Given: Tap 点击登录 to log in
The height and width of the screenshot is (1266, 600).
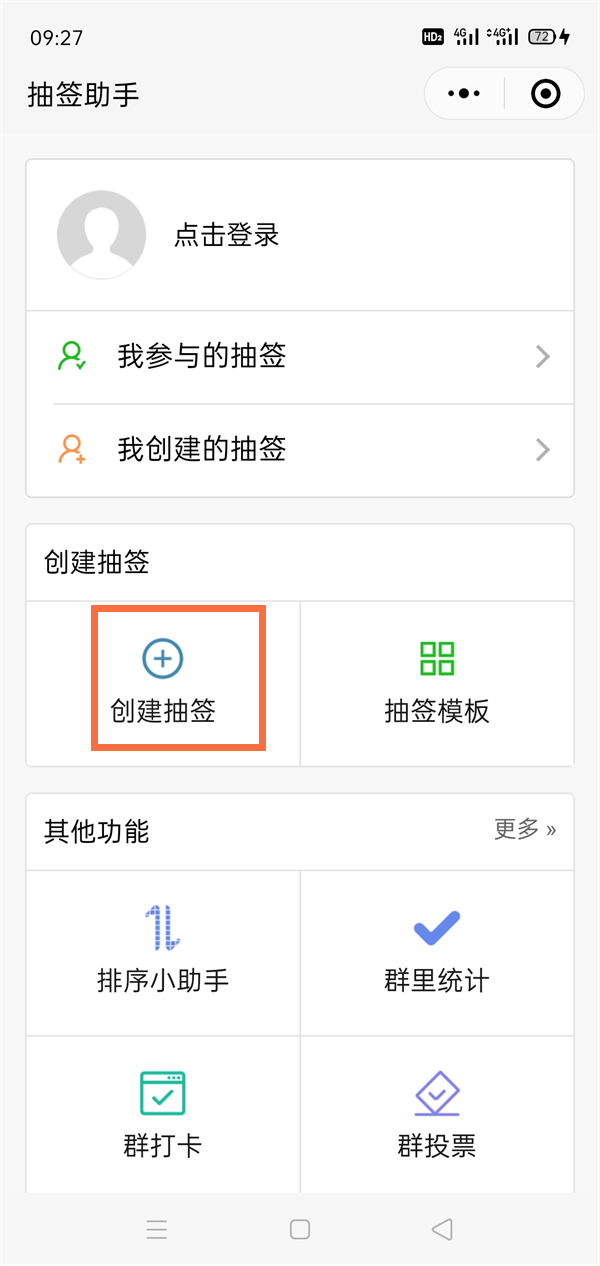Looking at the screenshot, I should click(226, 235).
